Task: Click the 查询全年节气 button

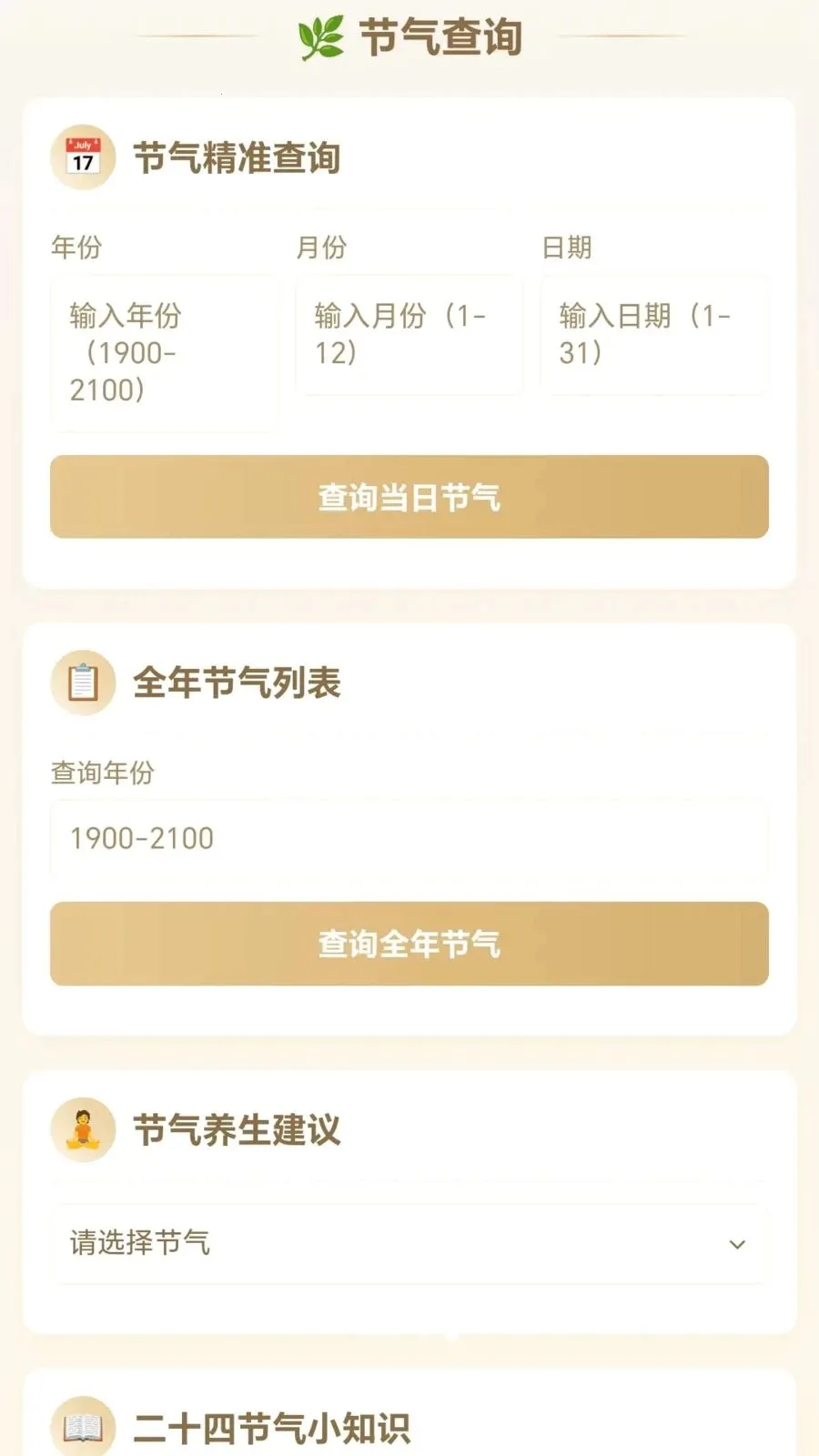Action: tap(408, 945)
